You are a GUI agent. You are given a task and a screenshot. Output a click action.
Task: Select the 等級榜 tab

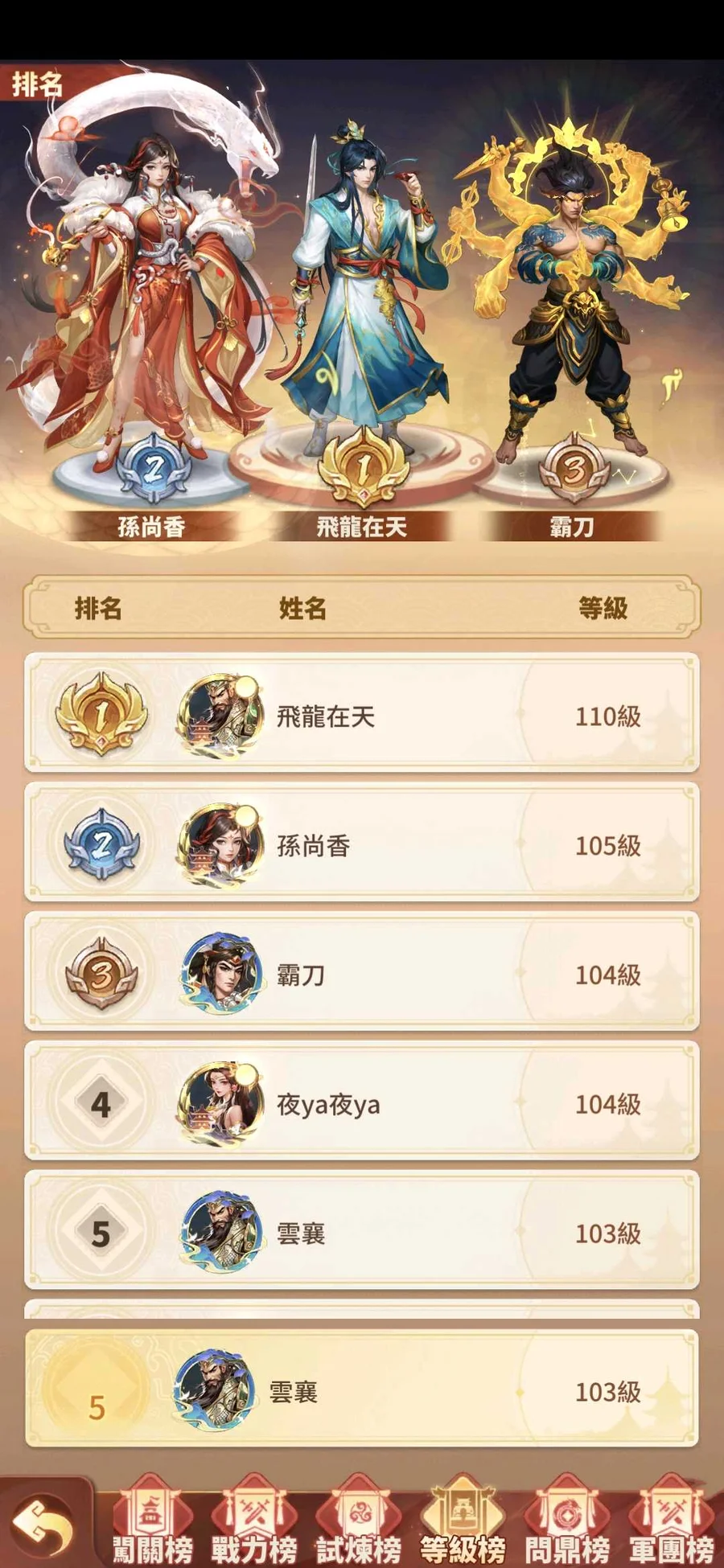click(463, 1522)
